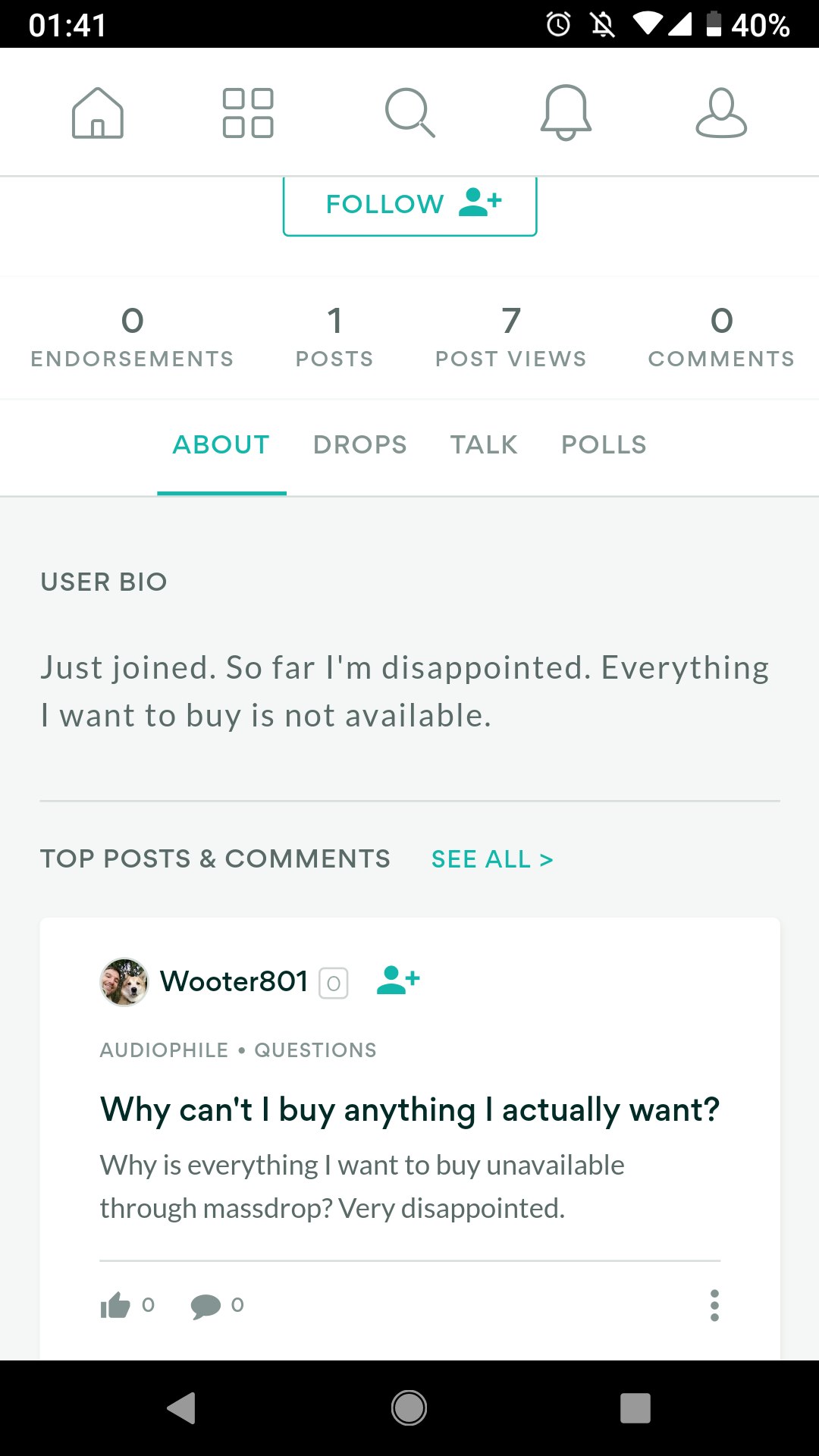This screenshot has height=1456, width=819.
Task: Like Wooter801's post
Action: click(x=116, y=1305)
